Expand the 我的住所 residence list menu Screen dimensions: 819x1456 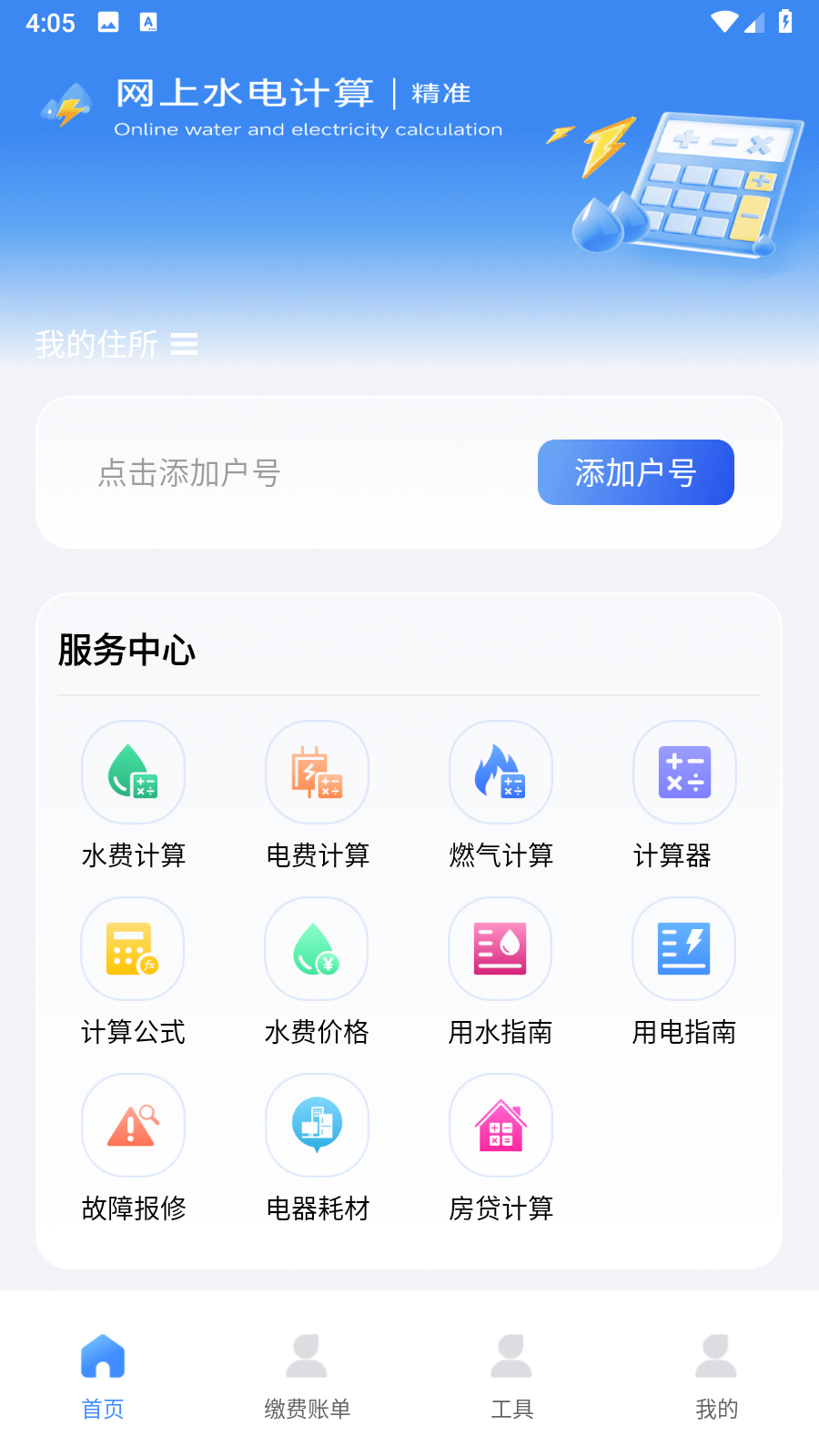(186, 345)
